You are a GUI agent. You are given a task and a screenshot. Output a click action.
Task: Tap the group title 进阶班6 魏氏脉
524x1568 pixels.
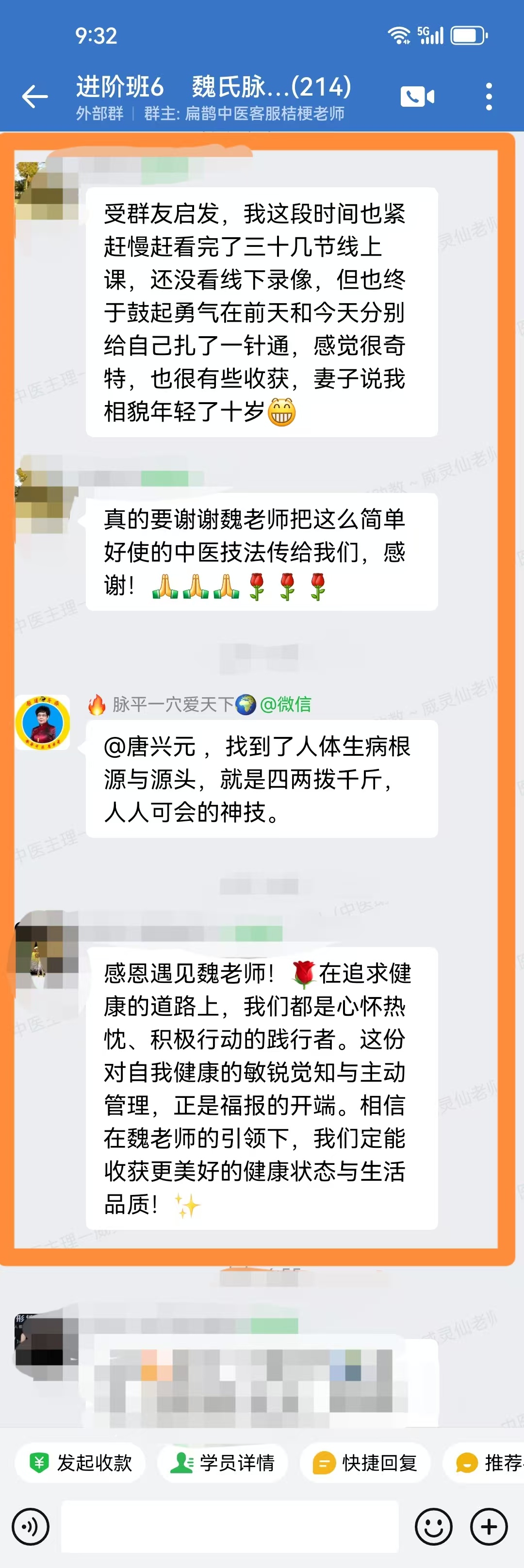213,87
